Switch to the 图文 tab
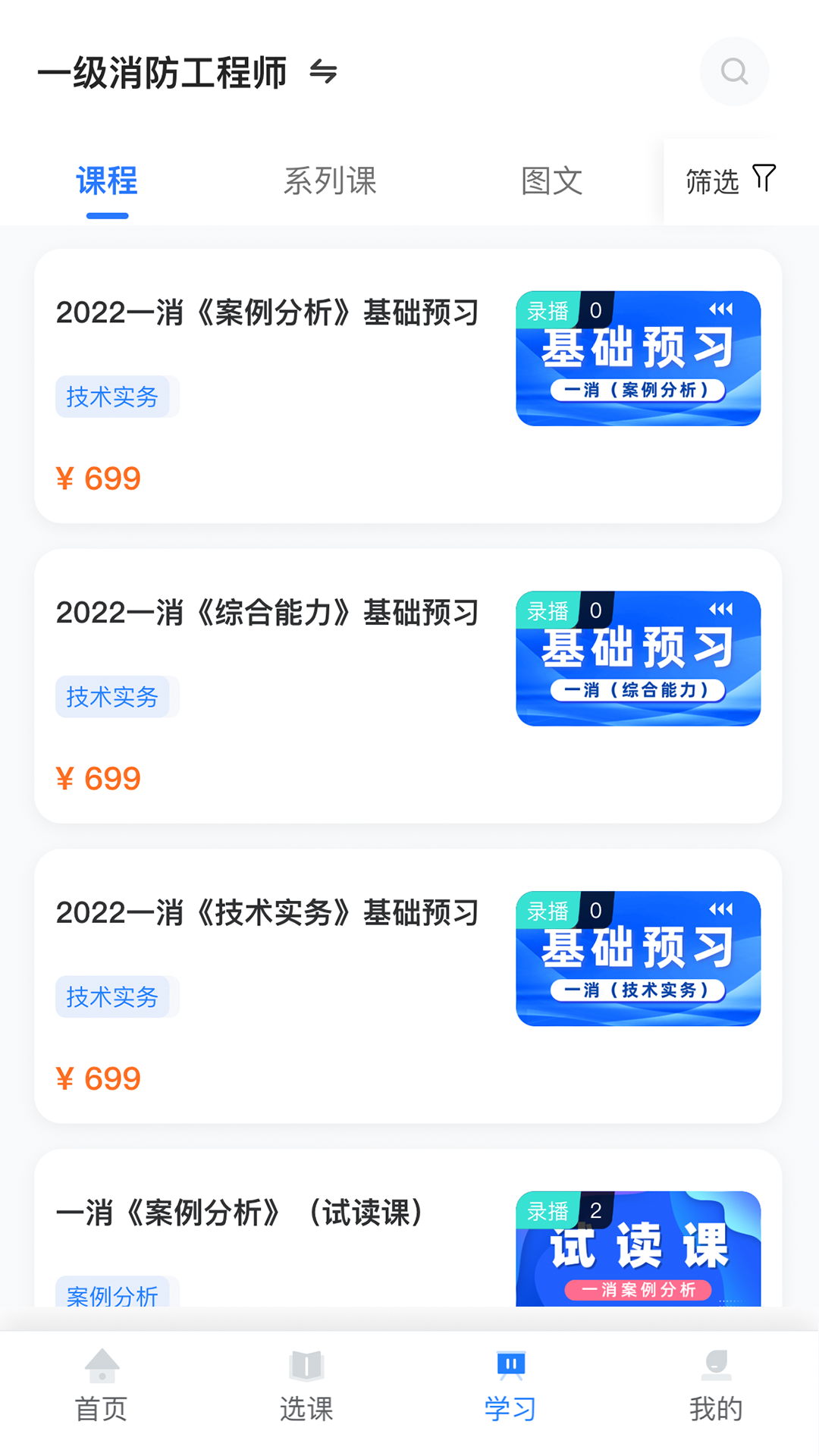 pos(551,181)
